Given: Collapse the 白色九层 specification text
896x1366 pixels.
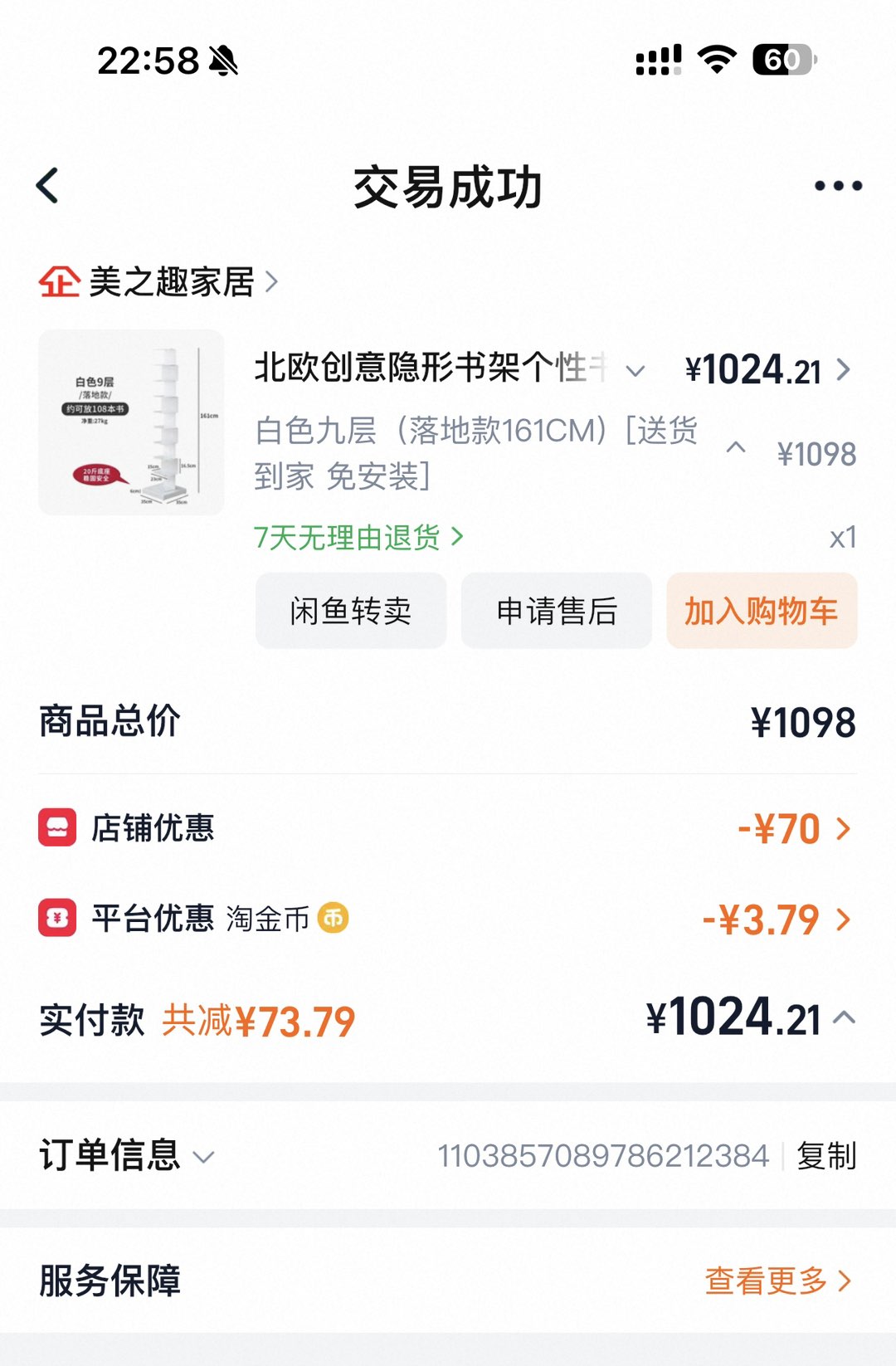Looking at the screenshot, I should [x=735, y=448].
